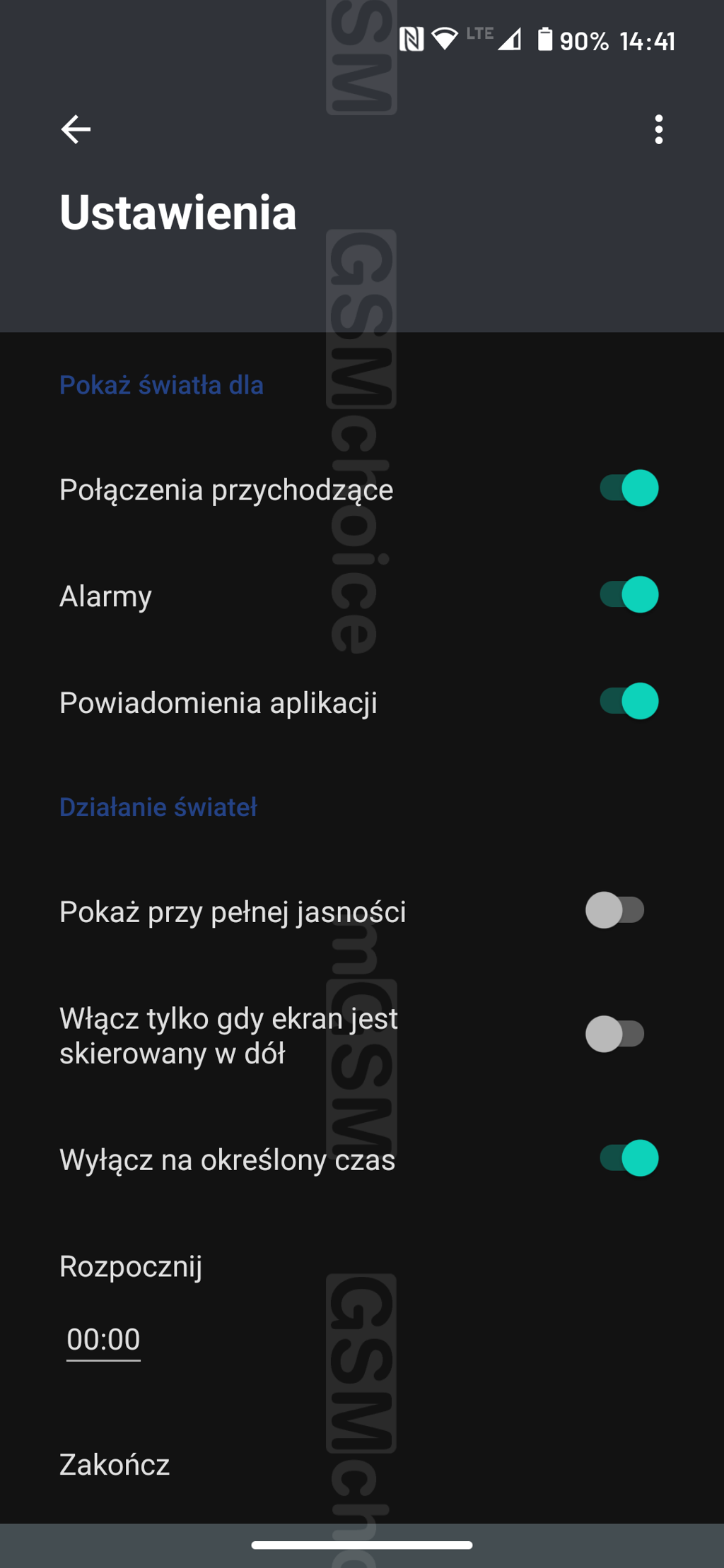Open the three-dot overflow menu
Image resolution: width=724 pixels, height=1568 pixels.
pyautogui.click(x=659, y=129)
